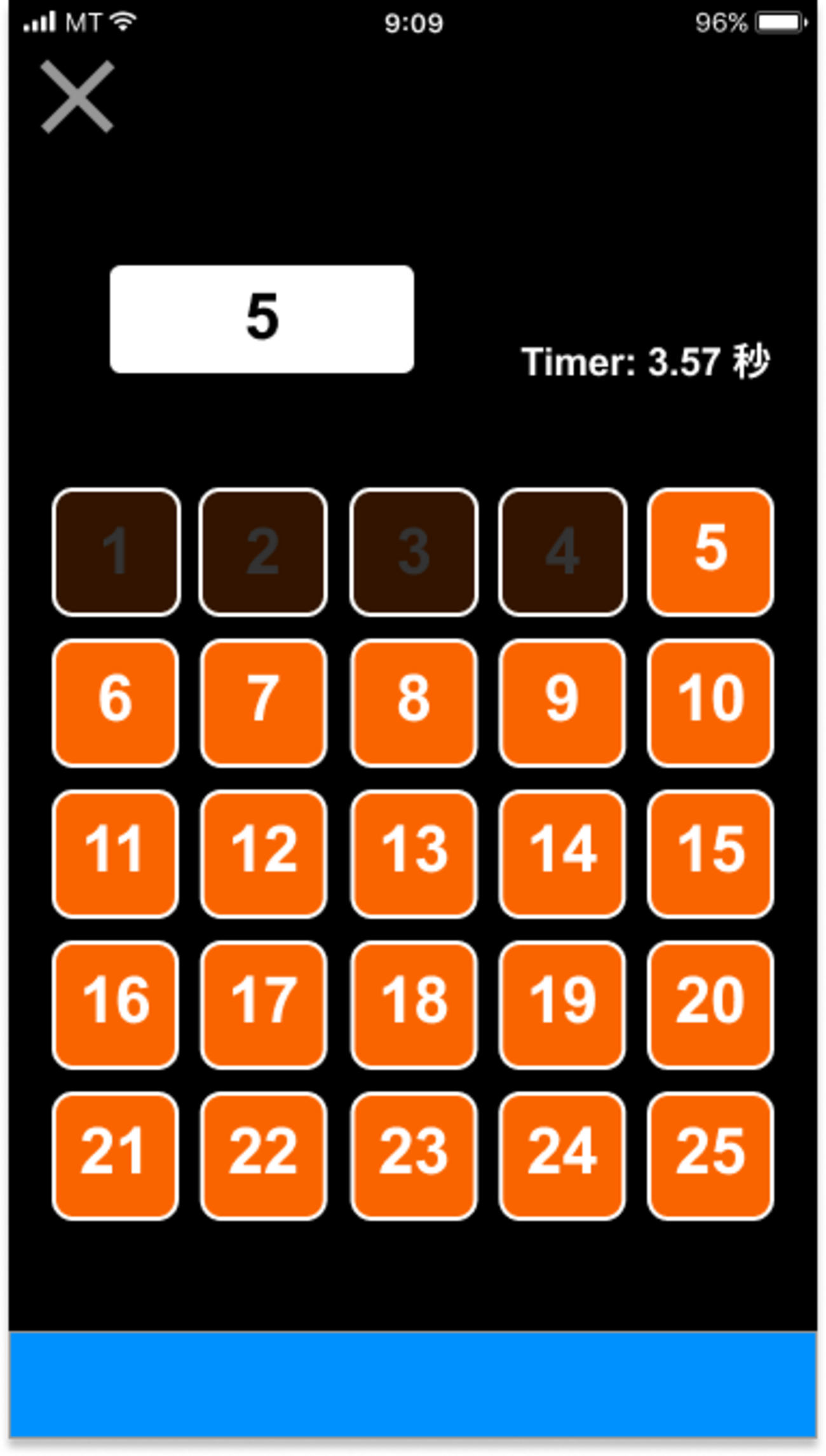Tap the 8 tile
This screenshot has width=826, height=1456.
tap(414, 703)
